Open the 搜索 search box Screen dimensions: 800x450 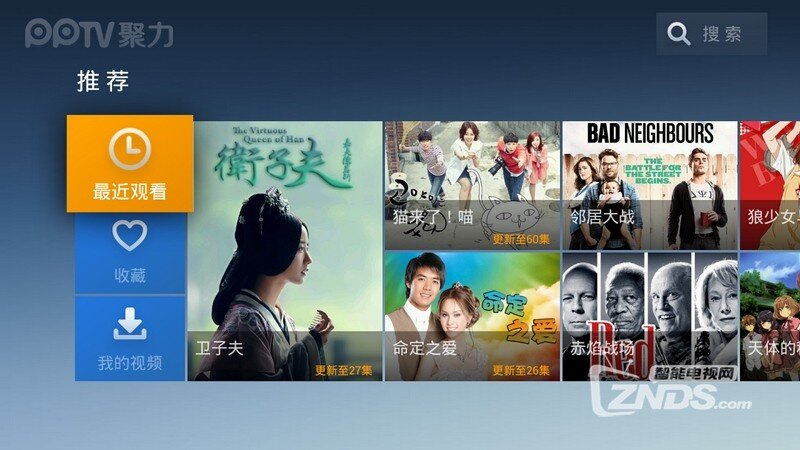click(711, 35)
